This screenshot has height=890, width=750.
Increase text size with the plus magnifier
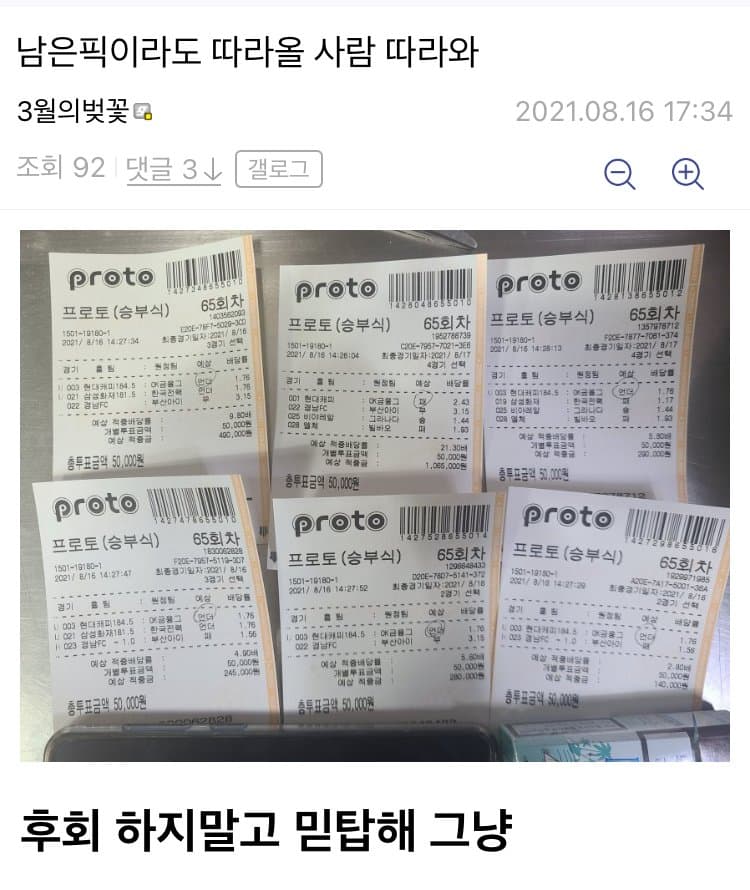pos(687,174)
